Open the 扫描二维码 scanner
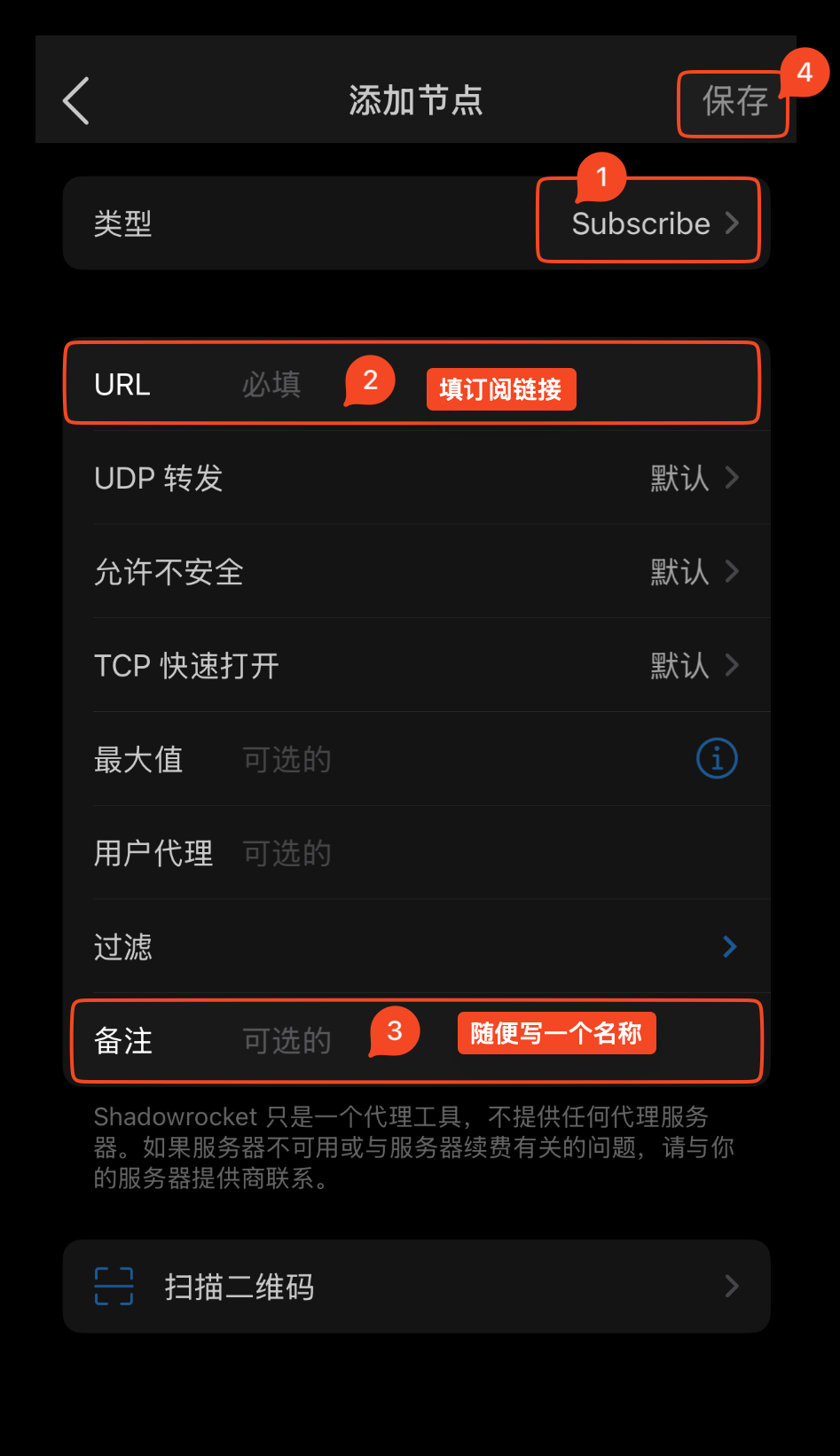This screenshot has width=840, height=1456. pyautogui.click(x=417, y=1286)
